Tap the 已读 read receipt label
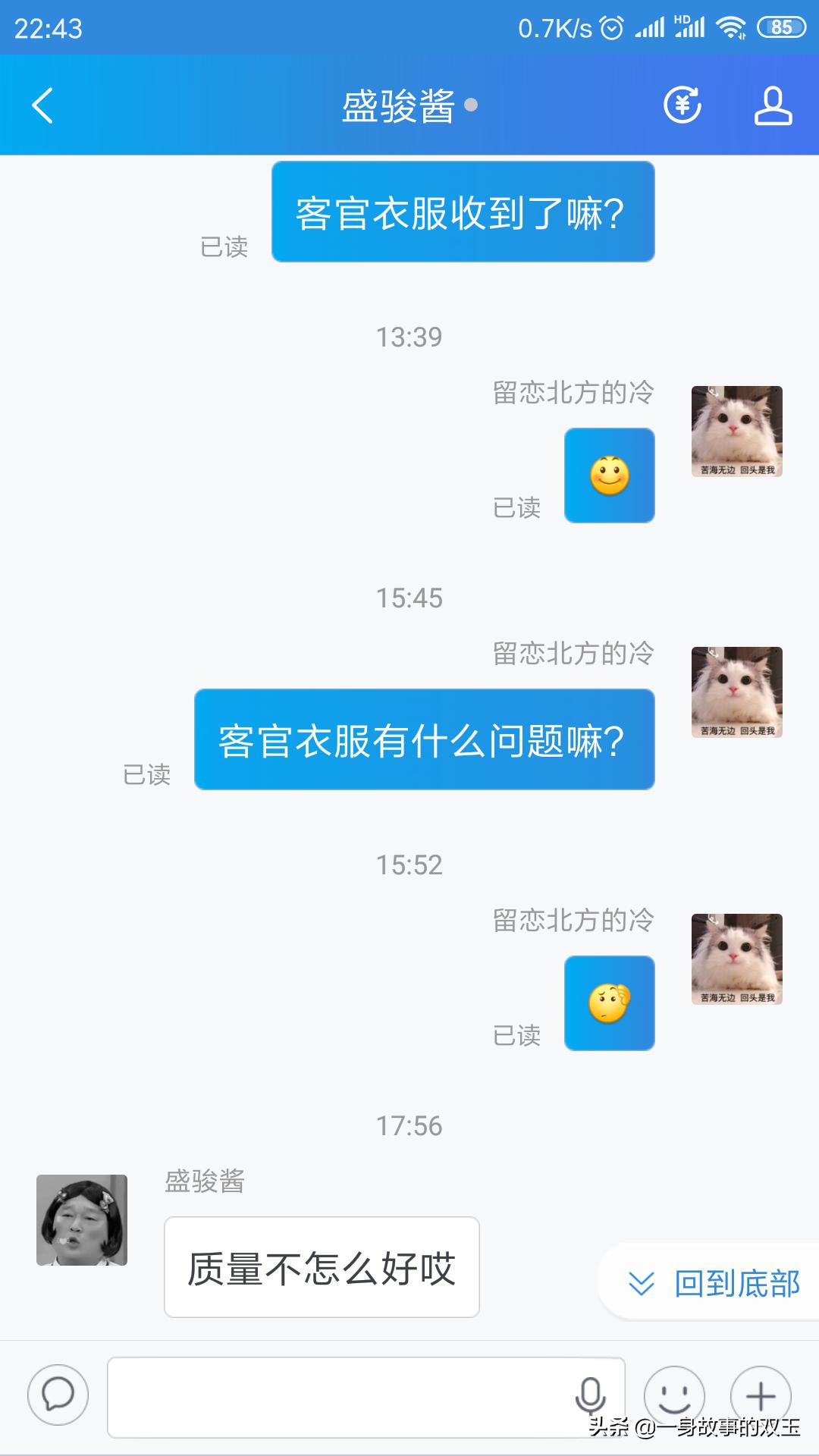 pos(224,247)
